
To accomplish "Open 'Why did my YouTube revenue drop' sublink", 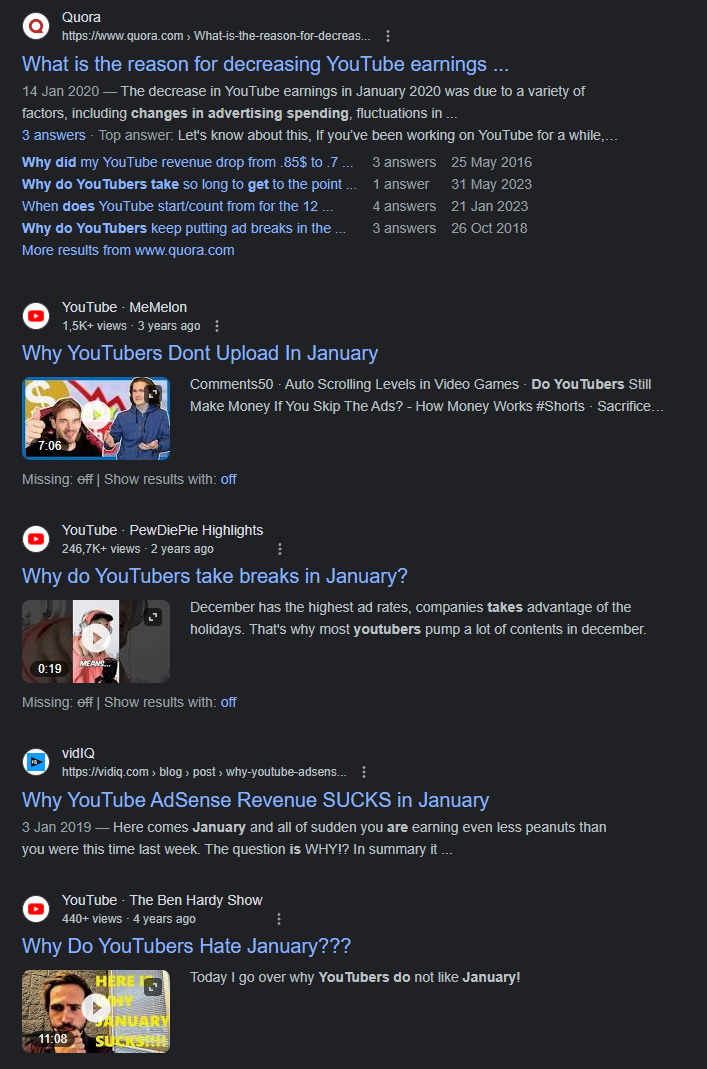I will coord(189,162).
